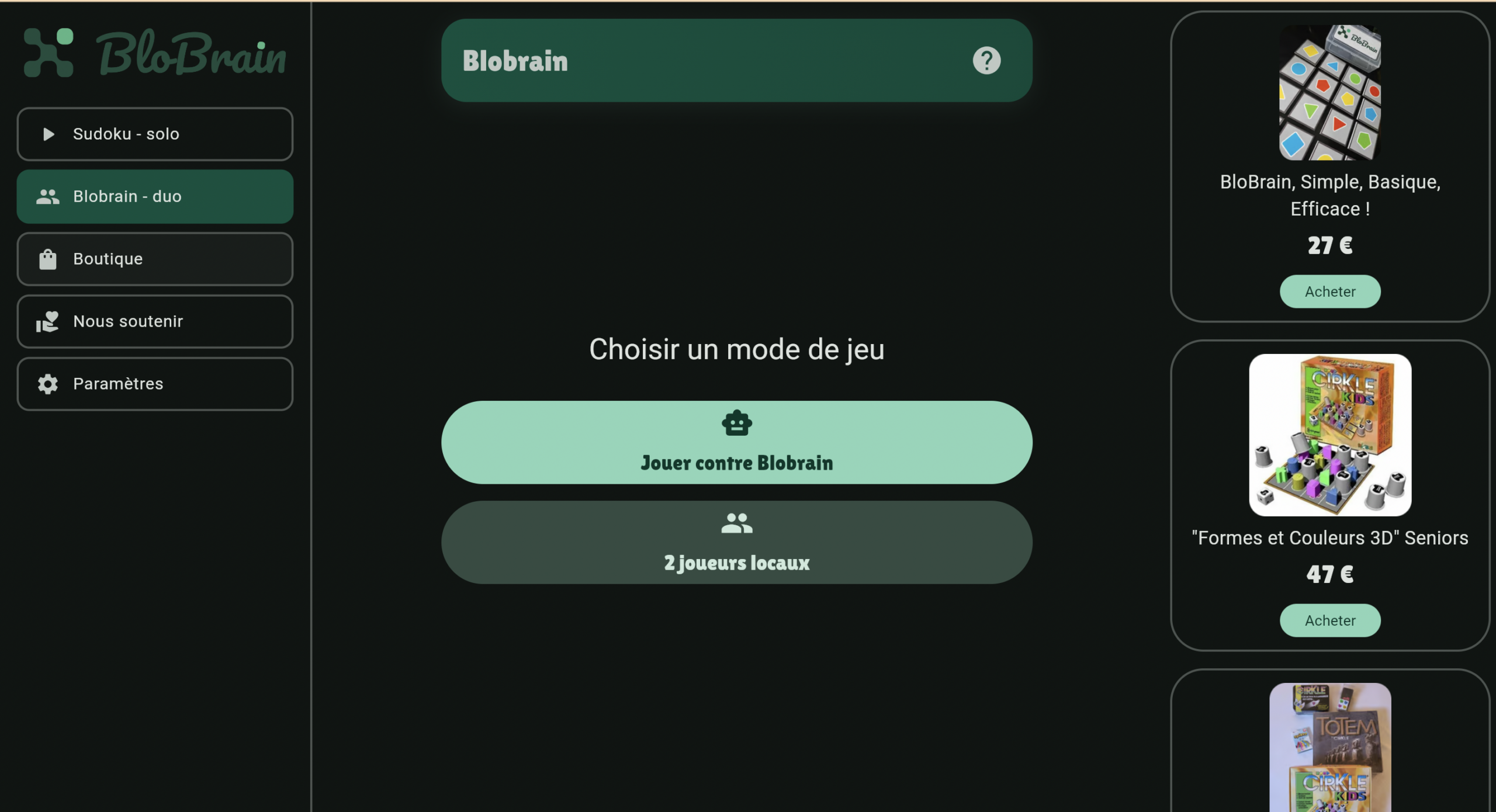Open the Boutique section
This screenshot has width=1496, height=812.
click(x=155, y=259)
